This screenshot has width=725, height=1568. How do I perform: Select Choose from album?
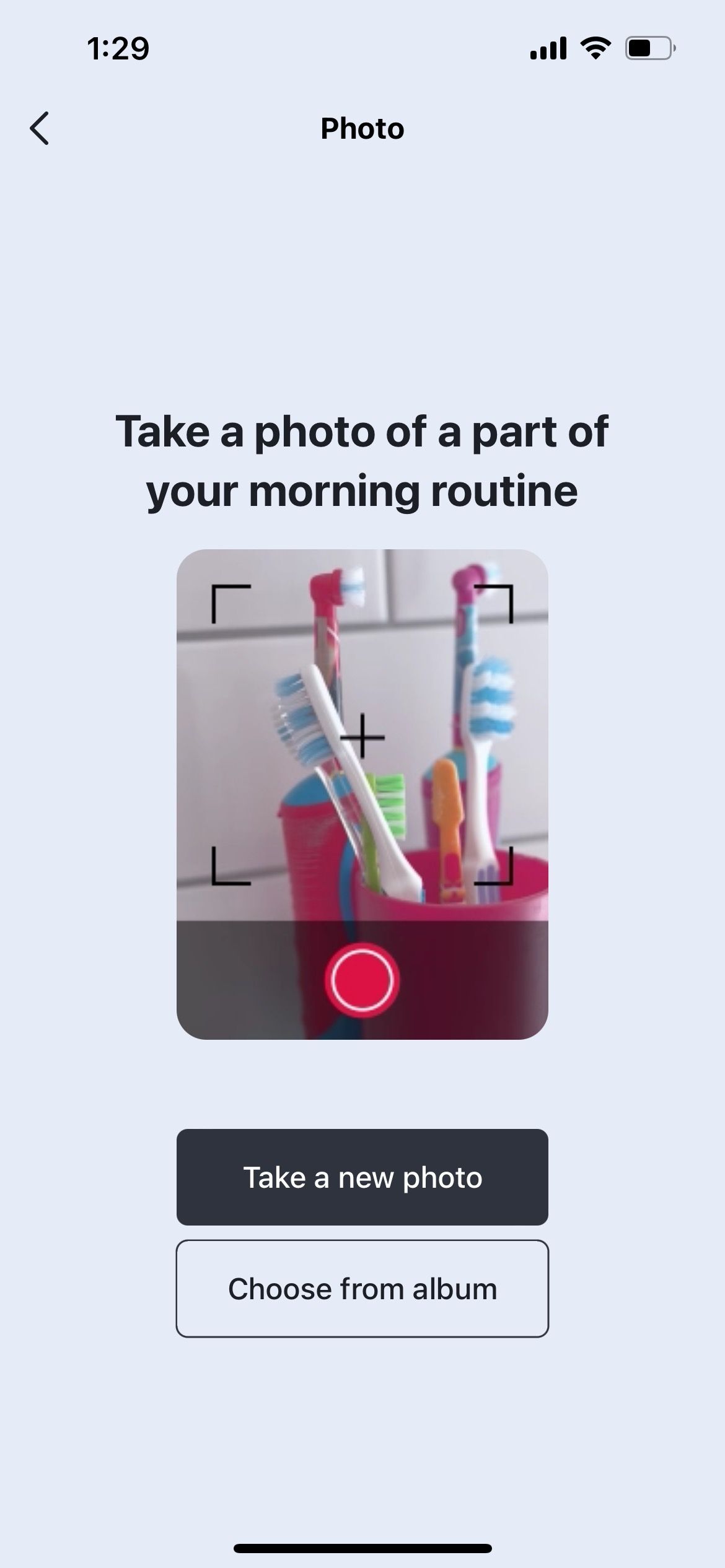(362, 1289)
